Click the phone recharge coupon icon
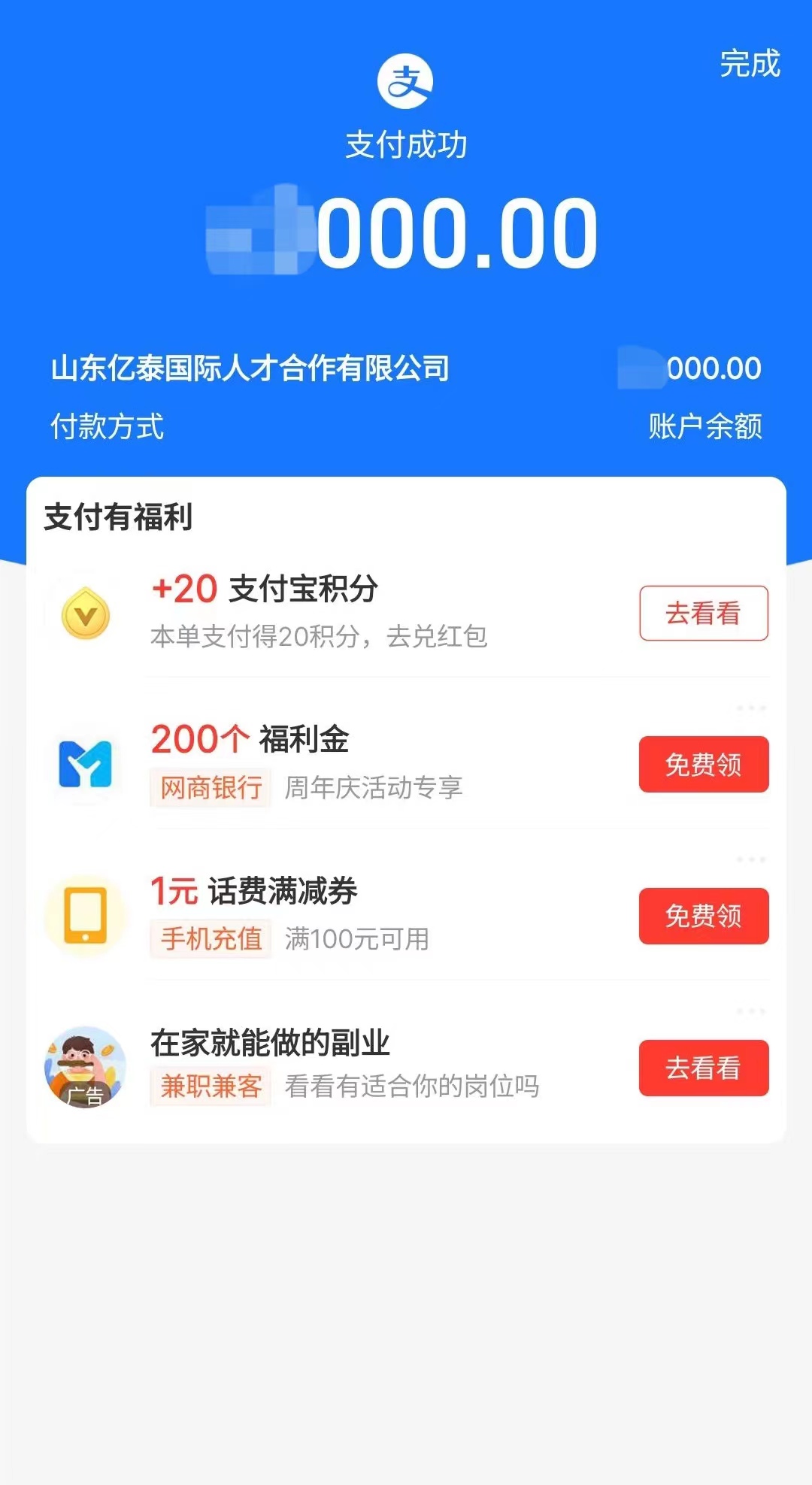The image size is (812, 1485). point(85,916)
